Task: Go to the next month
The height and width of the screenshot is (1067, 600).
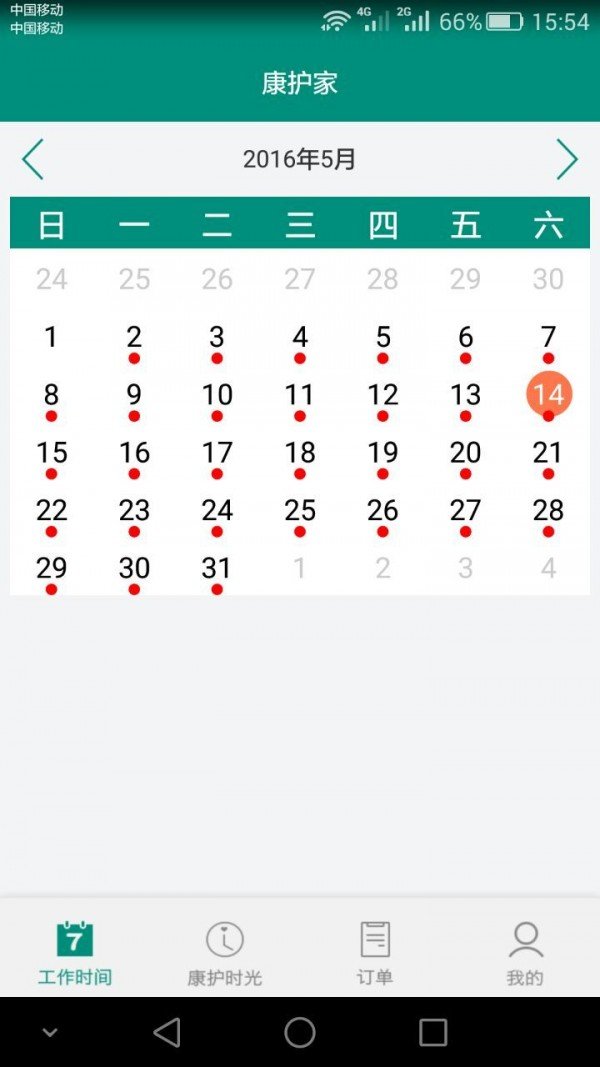Action: coord(567,160)
